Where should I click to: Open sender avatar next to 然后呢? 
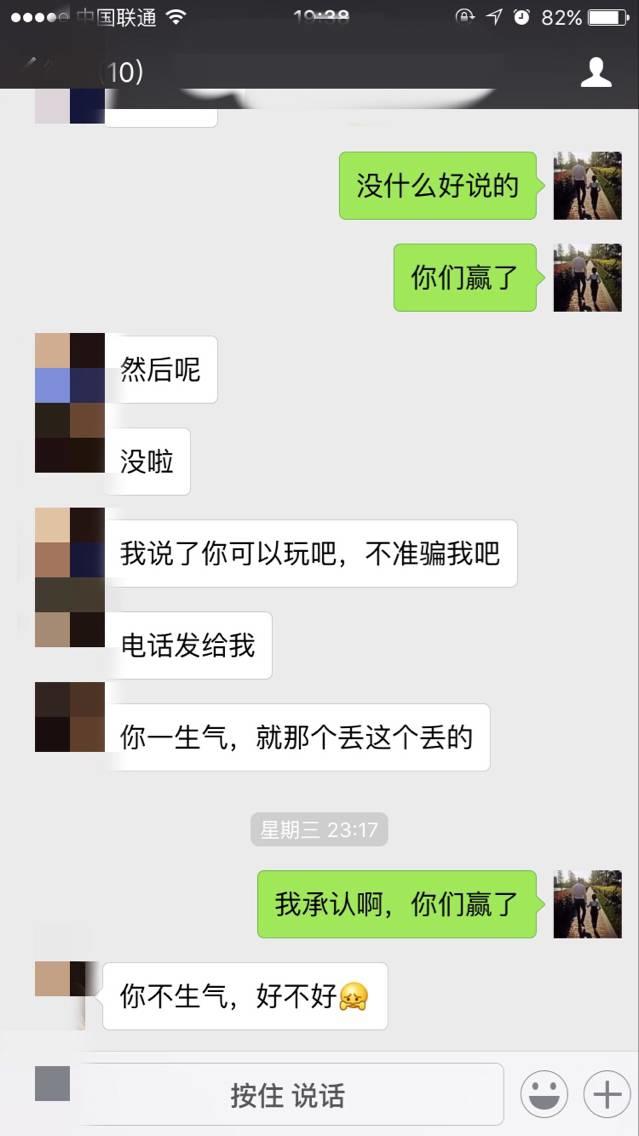click(70, 368)
